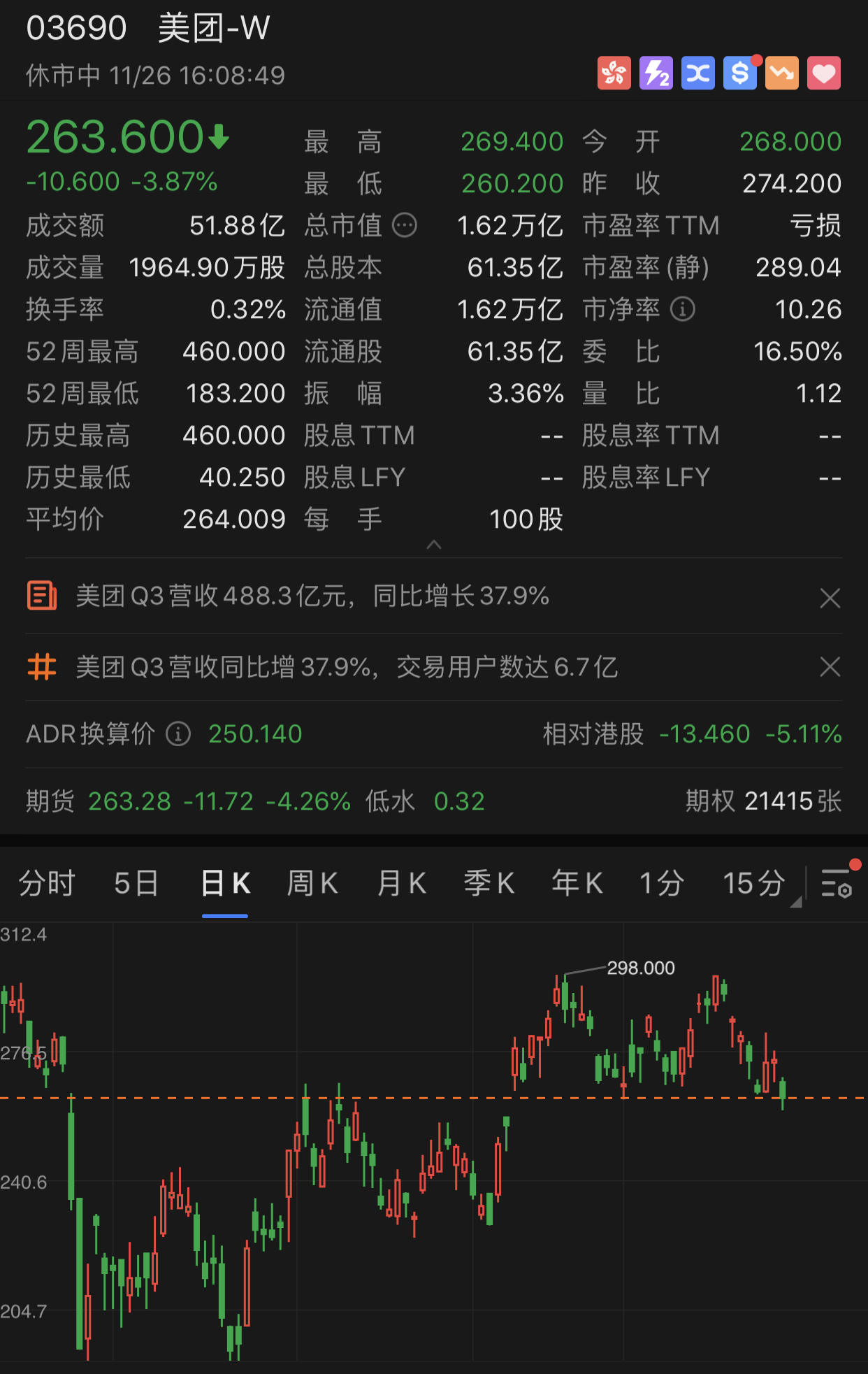
Task: Open the chart indicator settings icon
Action: click(x=836, y=883)
